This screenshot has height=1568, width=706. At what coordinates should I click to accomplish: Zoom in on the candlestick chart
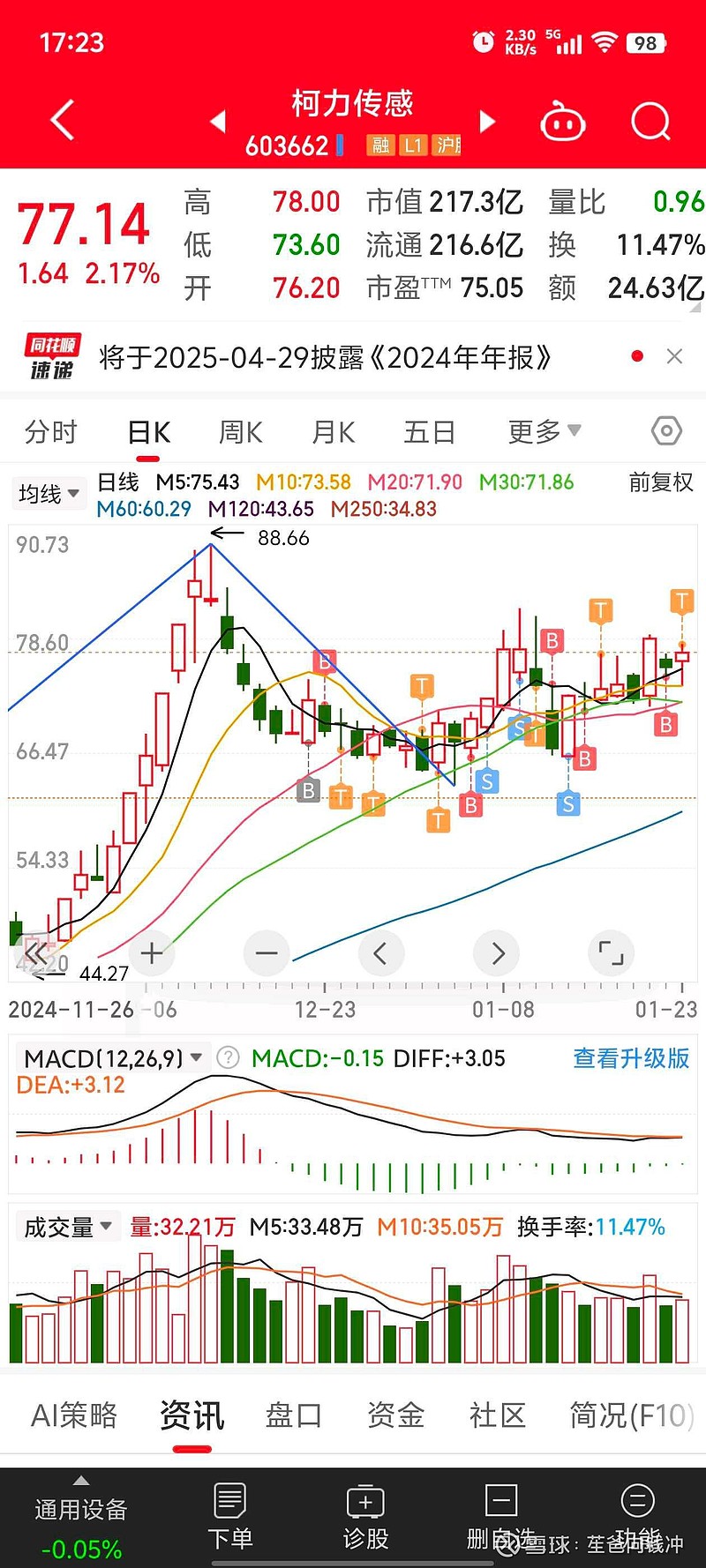151,953
